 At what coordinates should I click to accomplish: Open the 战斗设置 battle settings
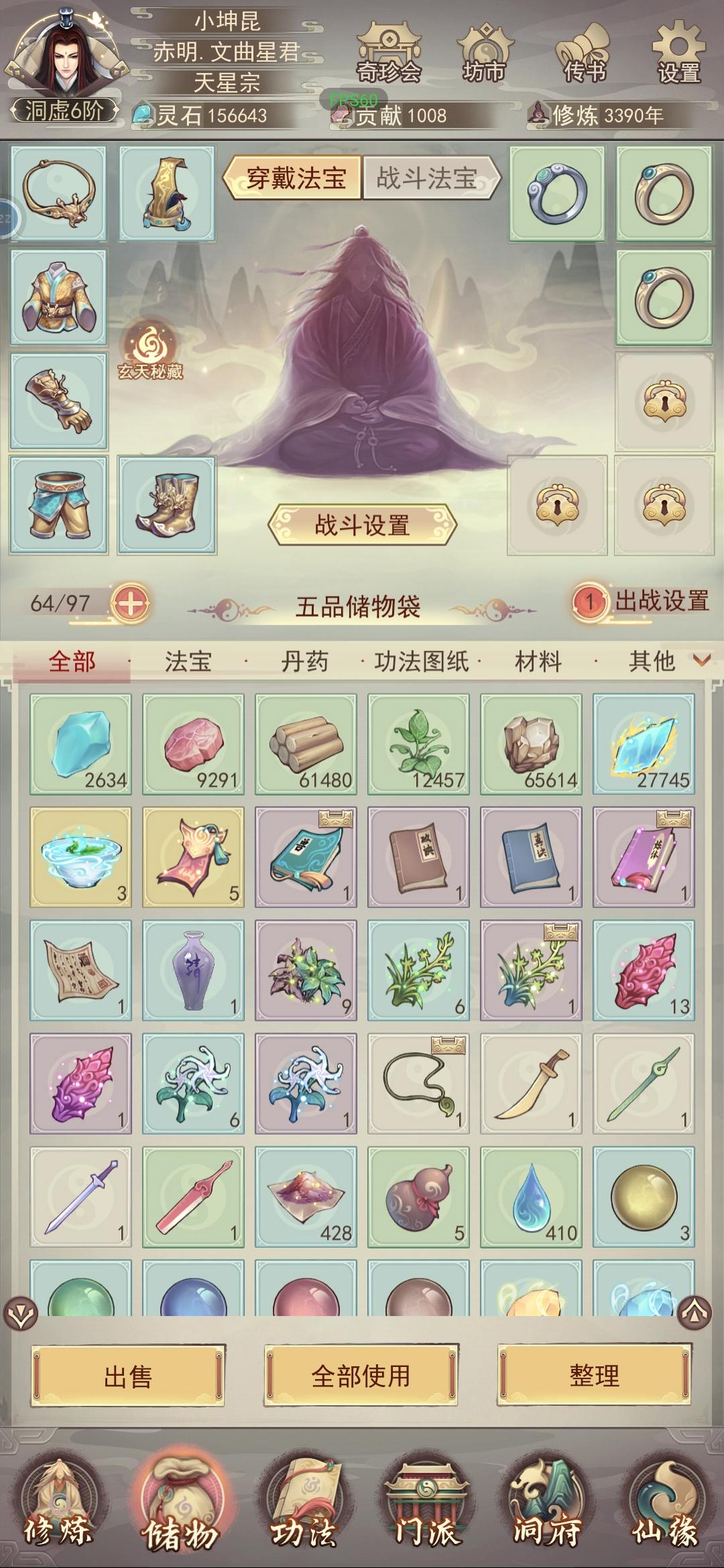tap(362, 524)
